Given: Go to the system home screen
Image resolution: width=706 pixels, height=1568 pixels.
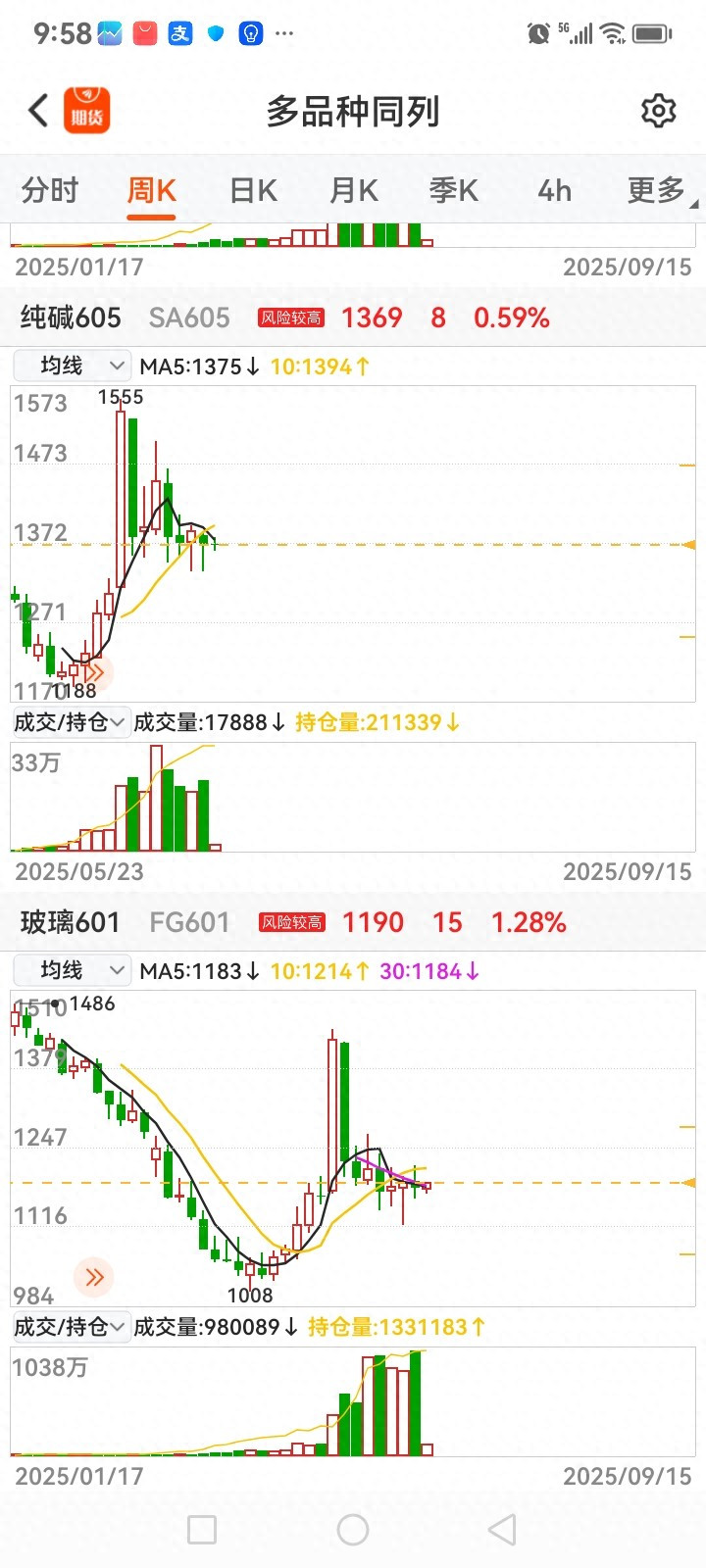Looking at the screenshot, I should click(353, 1529).
